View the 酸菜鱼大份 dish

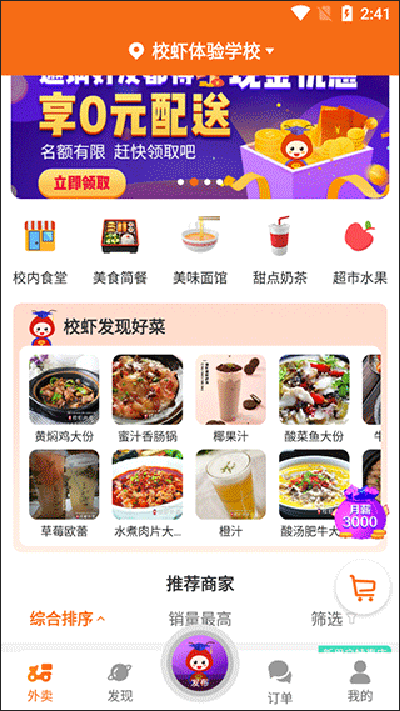coord(314,399)
